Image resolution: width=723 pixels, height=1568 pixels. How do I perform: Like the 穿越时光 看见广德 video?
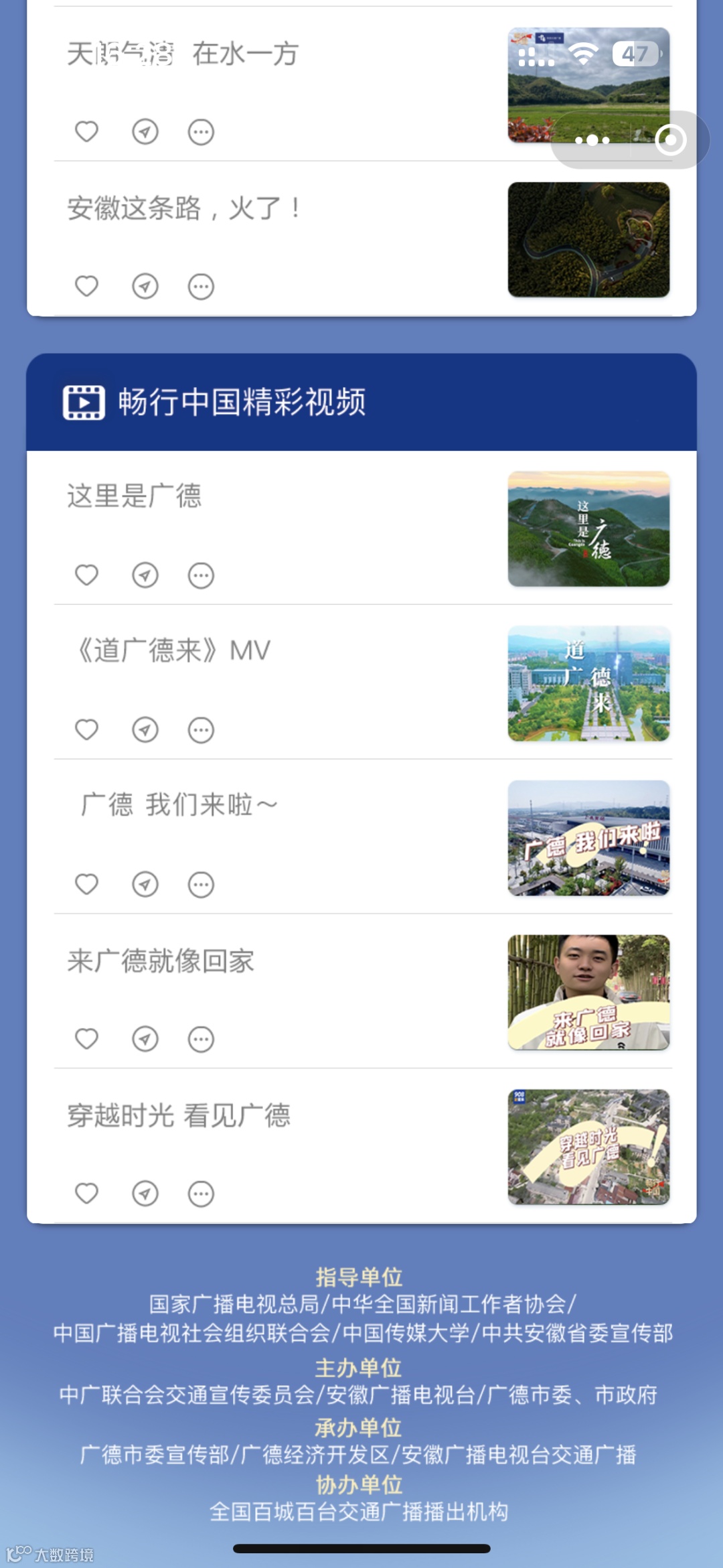tap(86, 1193)
